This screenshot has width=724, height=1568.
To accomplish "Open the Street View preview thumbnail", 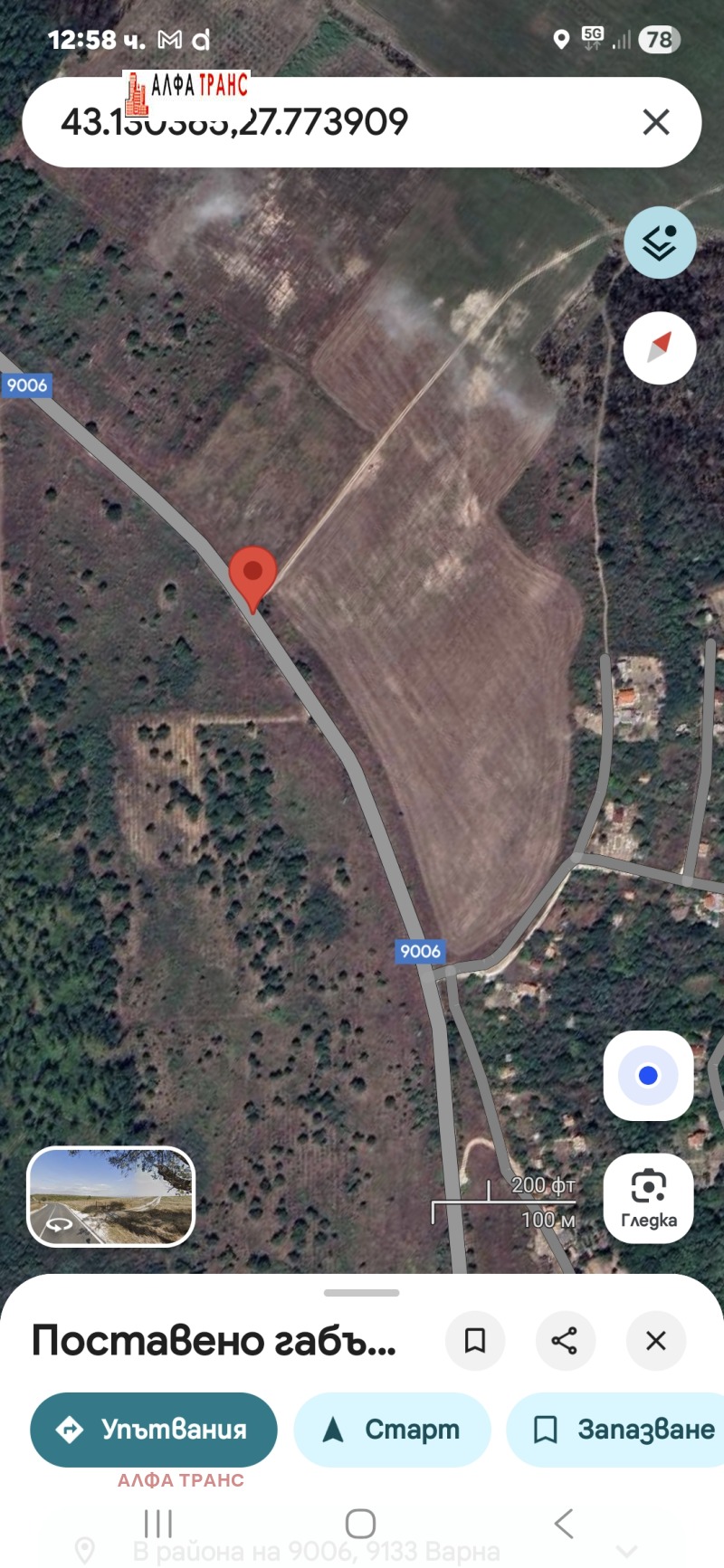I will 111,1196.
